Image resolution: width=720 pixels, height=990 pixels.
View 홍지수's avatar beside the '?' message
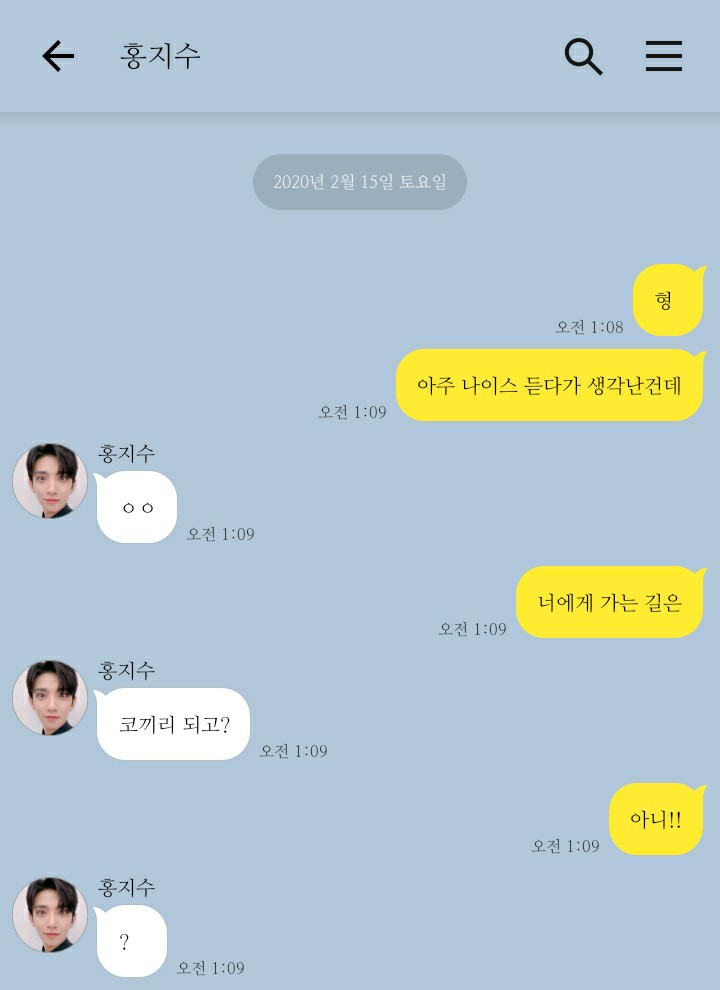coord(50,915)
